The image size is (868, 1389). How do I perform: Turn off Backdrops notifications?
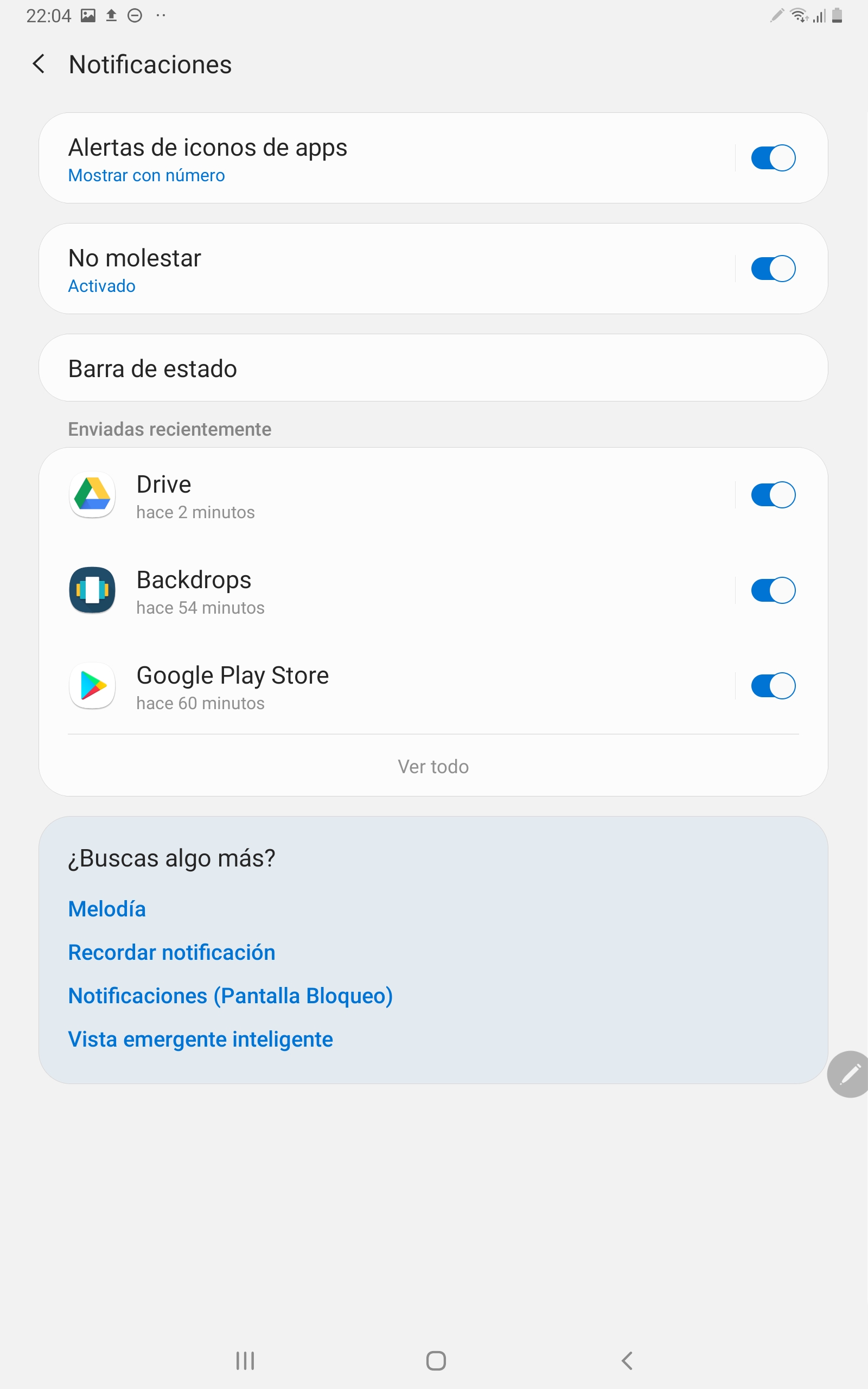tap(773, 590)
